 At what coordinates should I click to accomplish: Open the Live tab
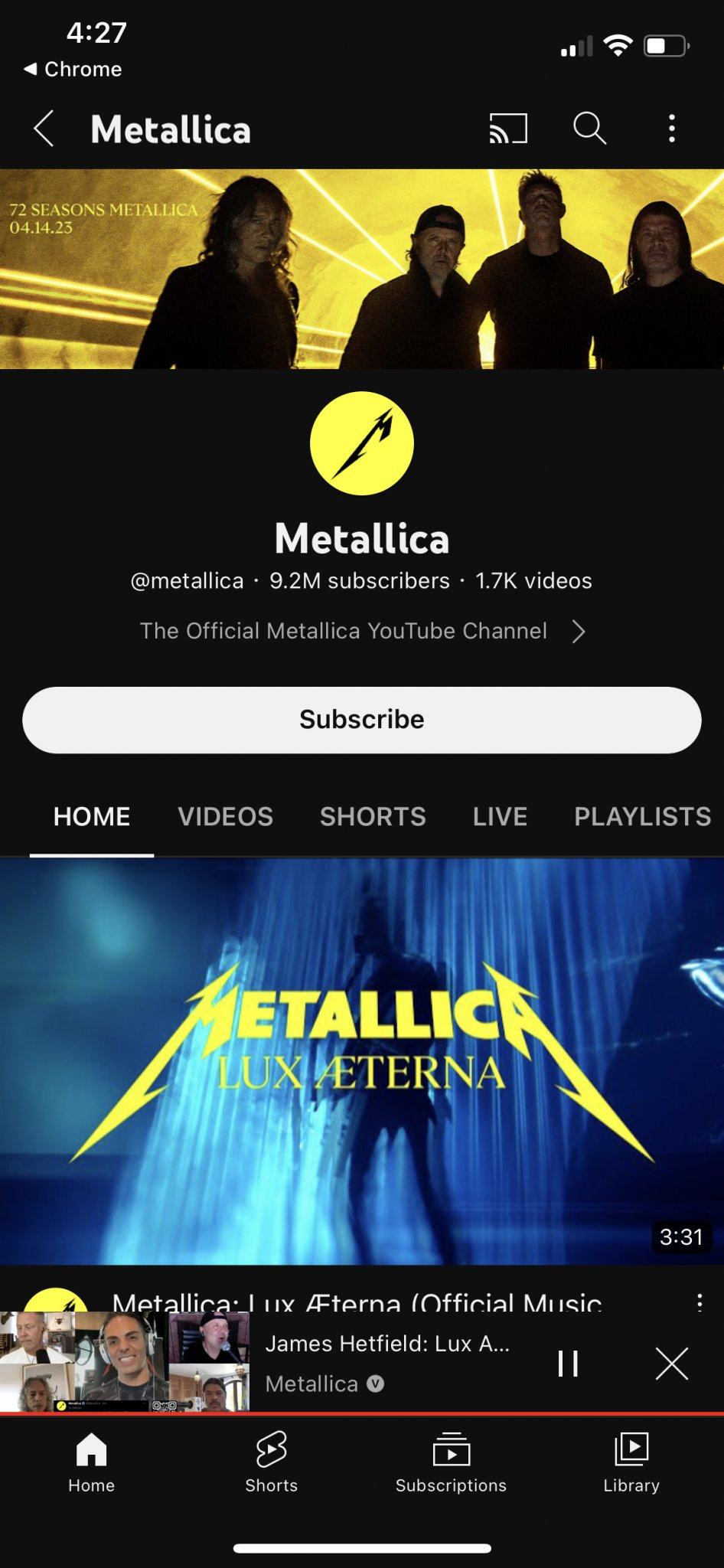pyautogui.click(x=500, y=816)
